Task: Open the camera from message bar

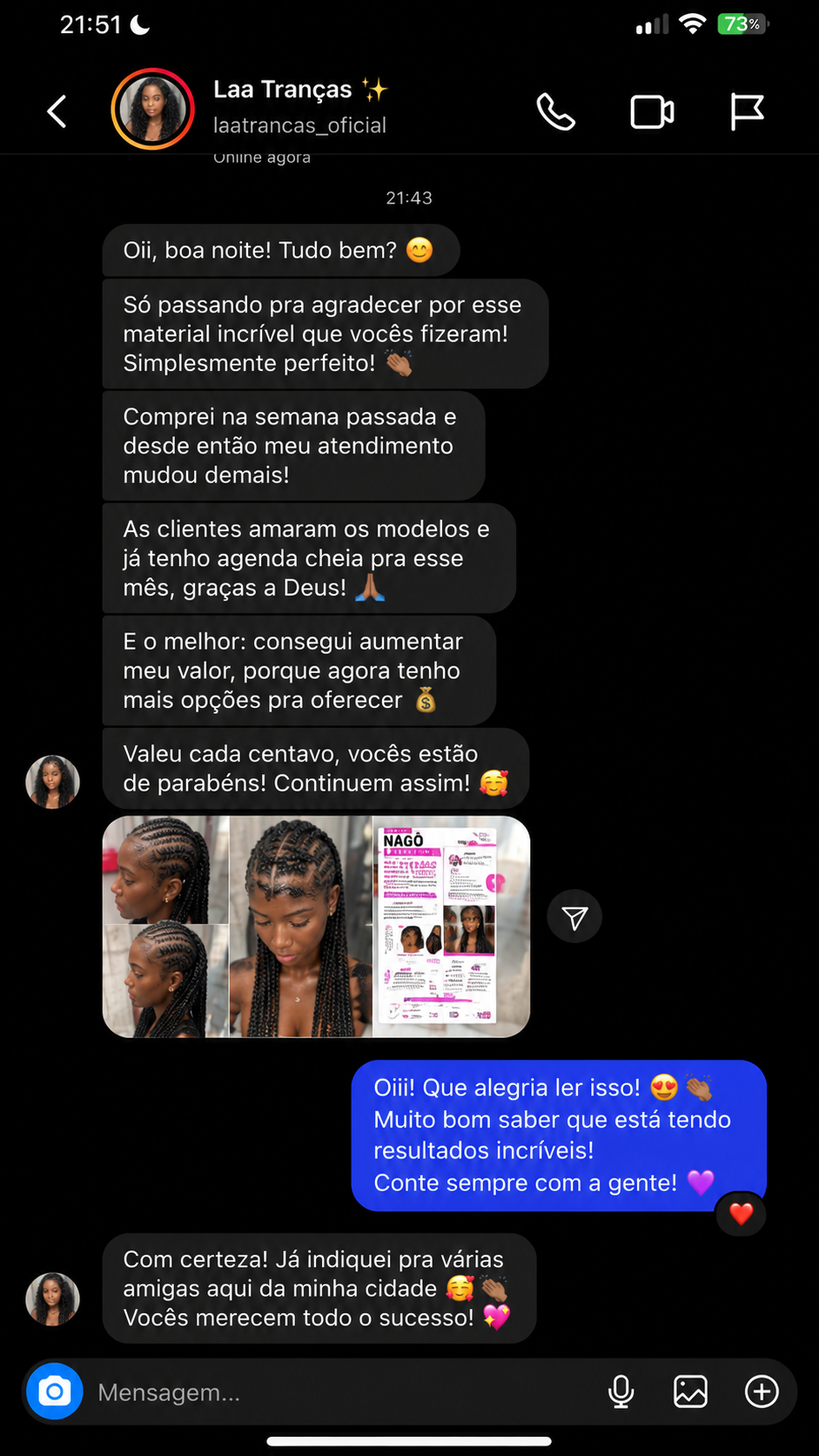Action: [54, 1392]
